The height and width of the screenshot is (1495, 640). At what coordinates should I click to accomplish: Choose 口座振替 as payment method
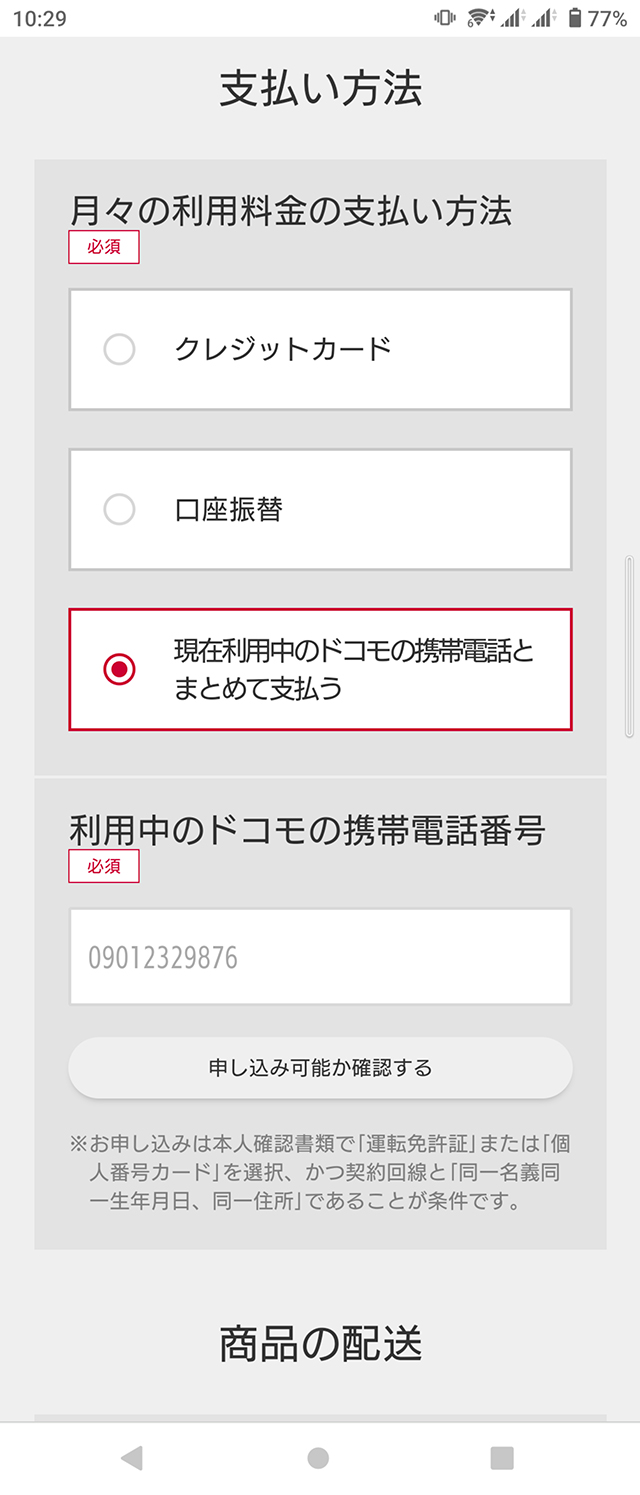tap(320, 510)
